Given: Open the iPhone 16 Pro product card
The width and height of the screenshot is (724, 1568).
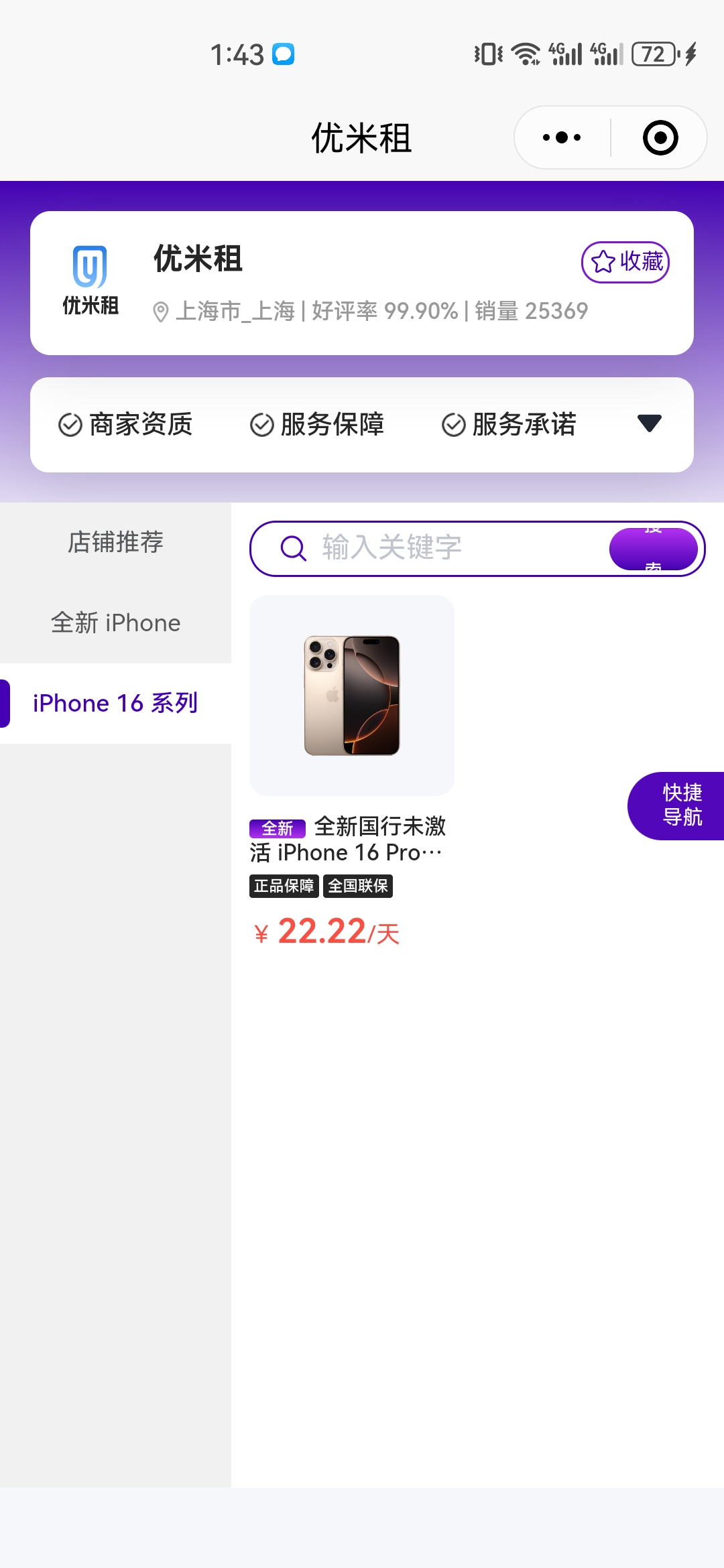Looking at the screenshot, I should pyautogui.click(x=352, y=771).
